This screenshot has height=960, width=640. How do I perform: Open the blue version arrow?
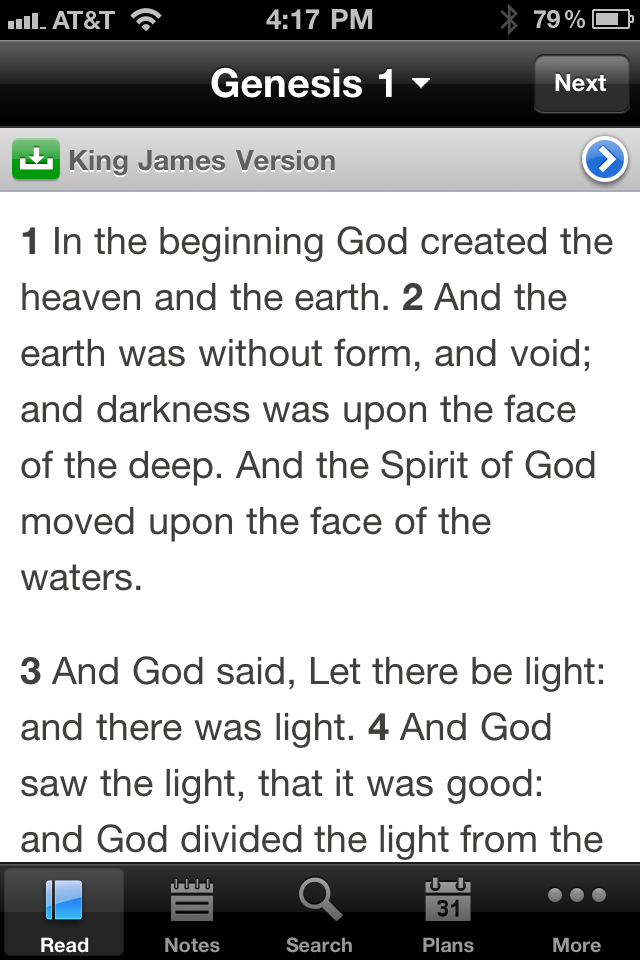click(604, 160)
